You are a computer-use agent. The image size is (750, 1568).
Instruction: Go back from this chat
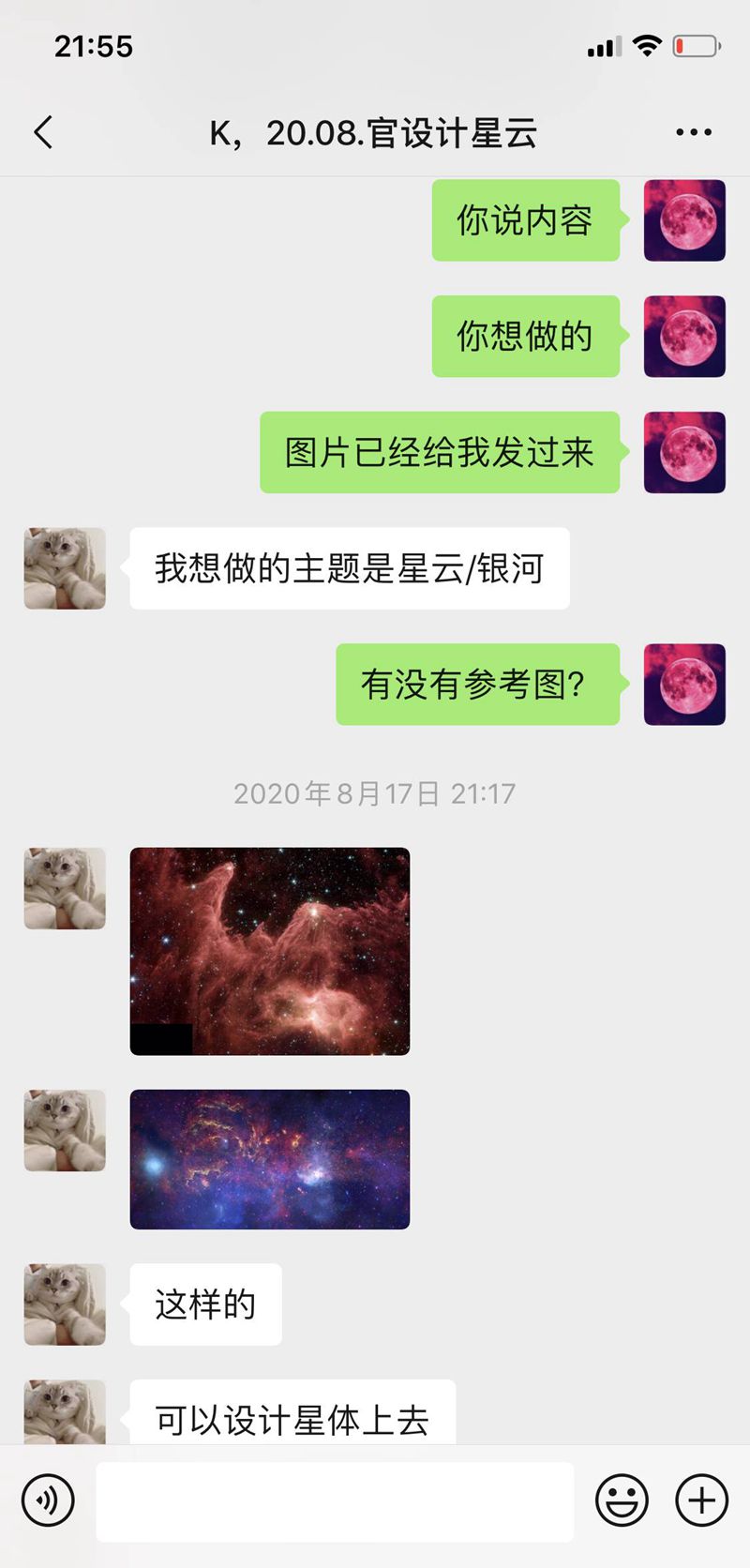pyautogui.click(x=43, y=132)
